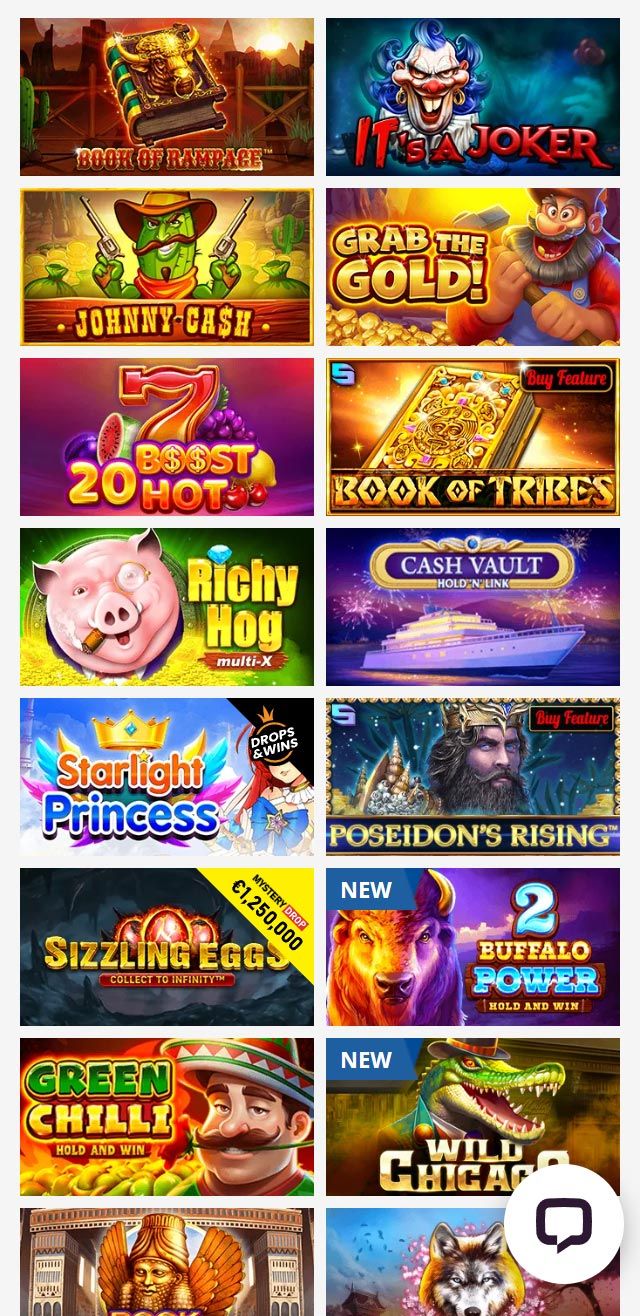Image resolution: width=640 pixels, height=1316 pixels.
Task: Play Green Chilli Hold and Win
Action: [x=166, y=1117]
